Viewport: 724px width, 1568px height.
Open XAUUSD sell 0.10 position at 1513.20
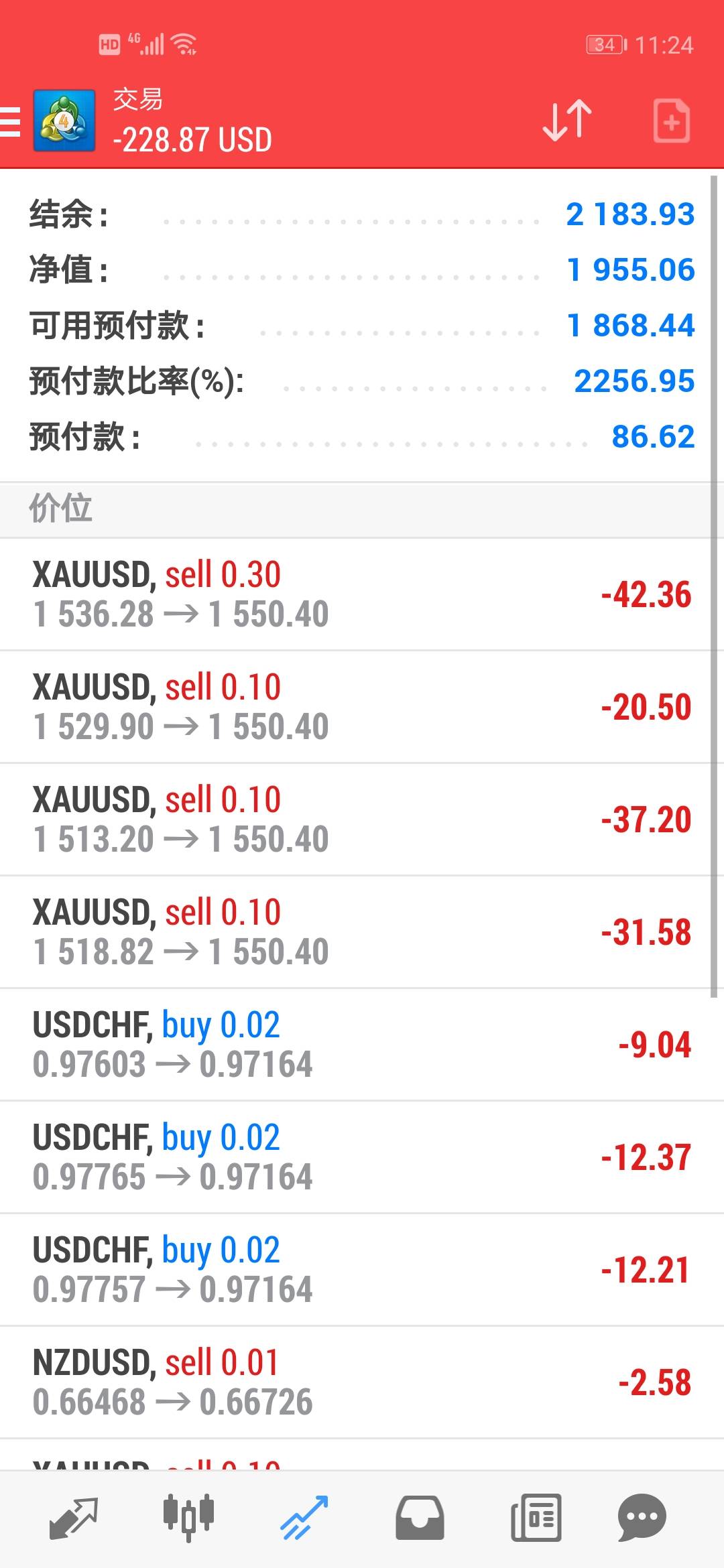coord(362,820)
